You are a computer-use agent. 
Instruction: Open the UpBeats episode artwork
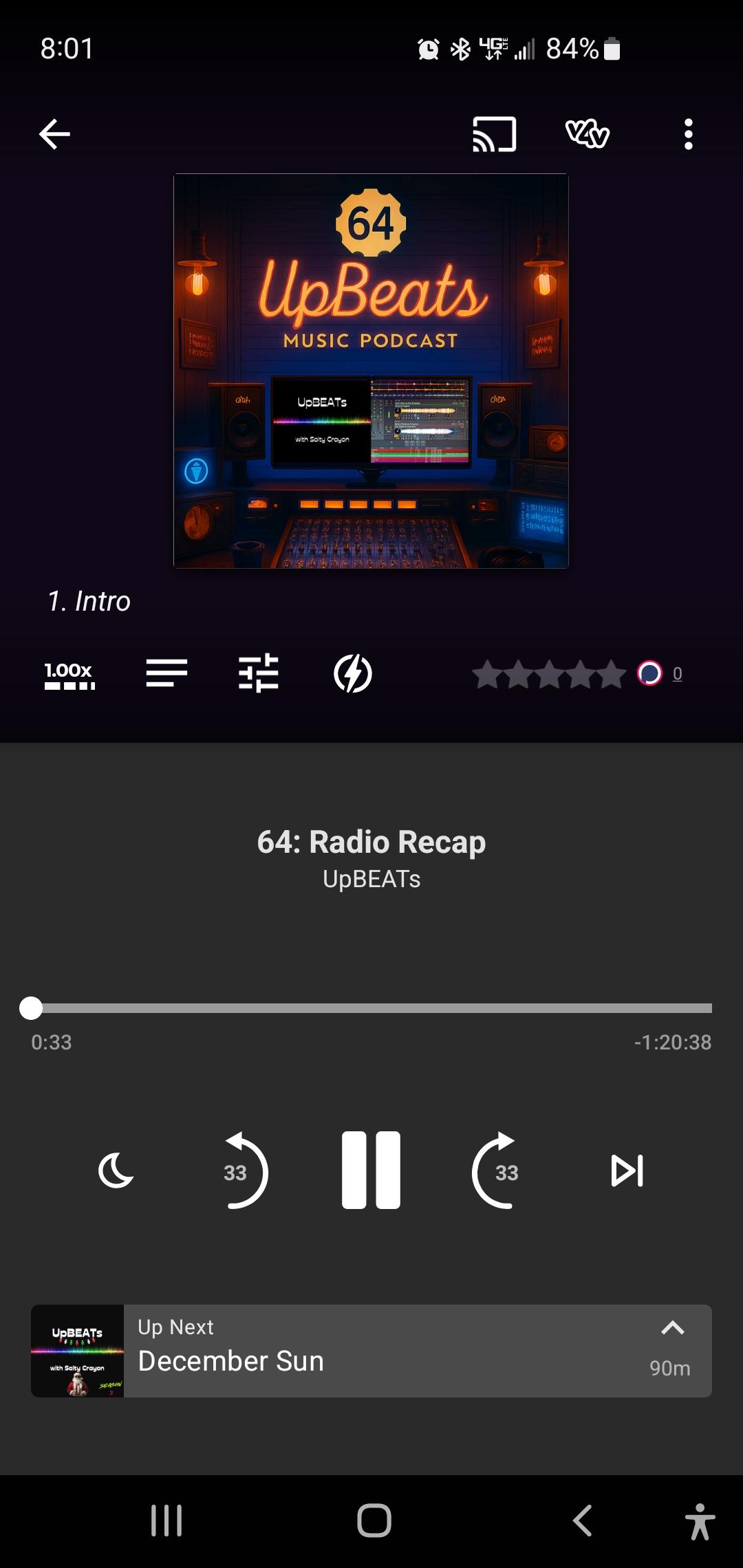pos(371,371)
